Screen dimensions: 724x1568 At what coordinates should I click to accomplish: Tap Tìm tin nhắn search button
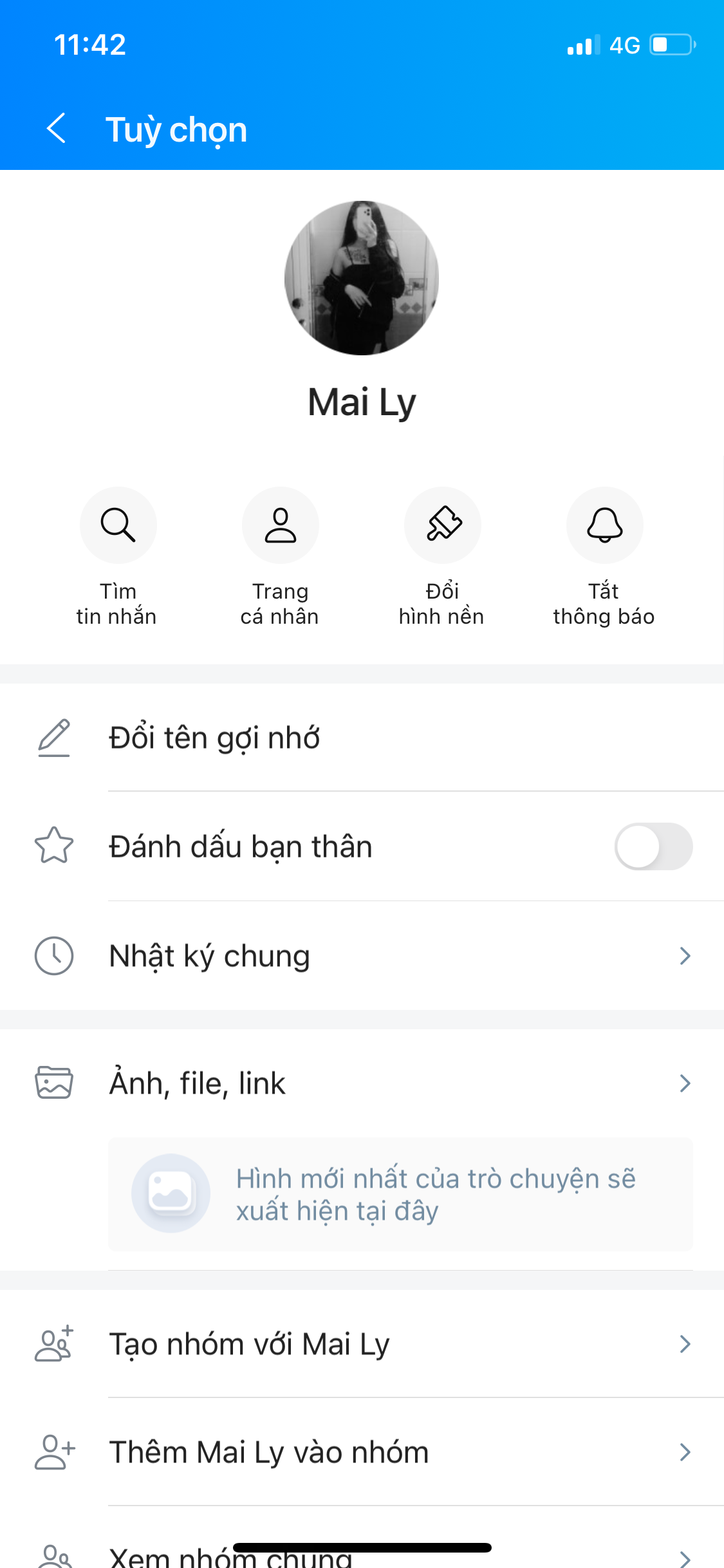tap(118, 525)
